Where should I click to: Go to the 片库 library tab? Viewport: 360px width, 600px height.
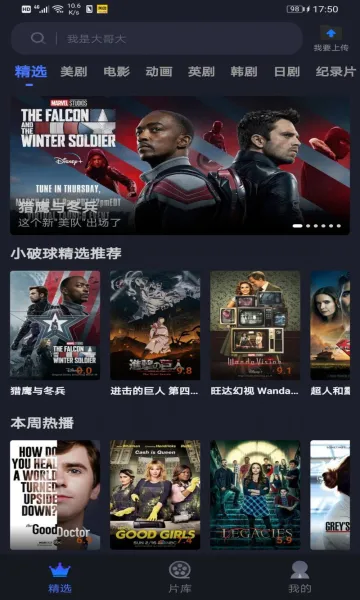tap(180, 577)
